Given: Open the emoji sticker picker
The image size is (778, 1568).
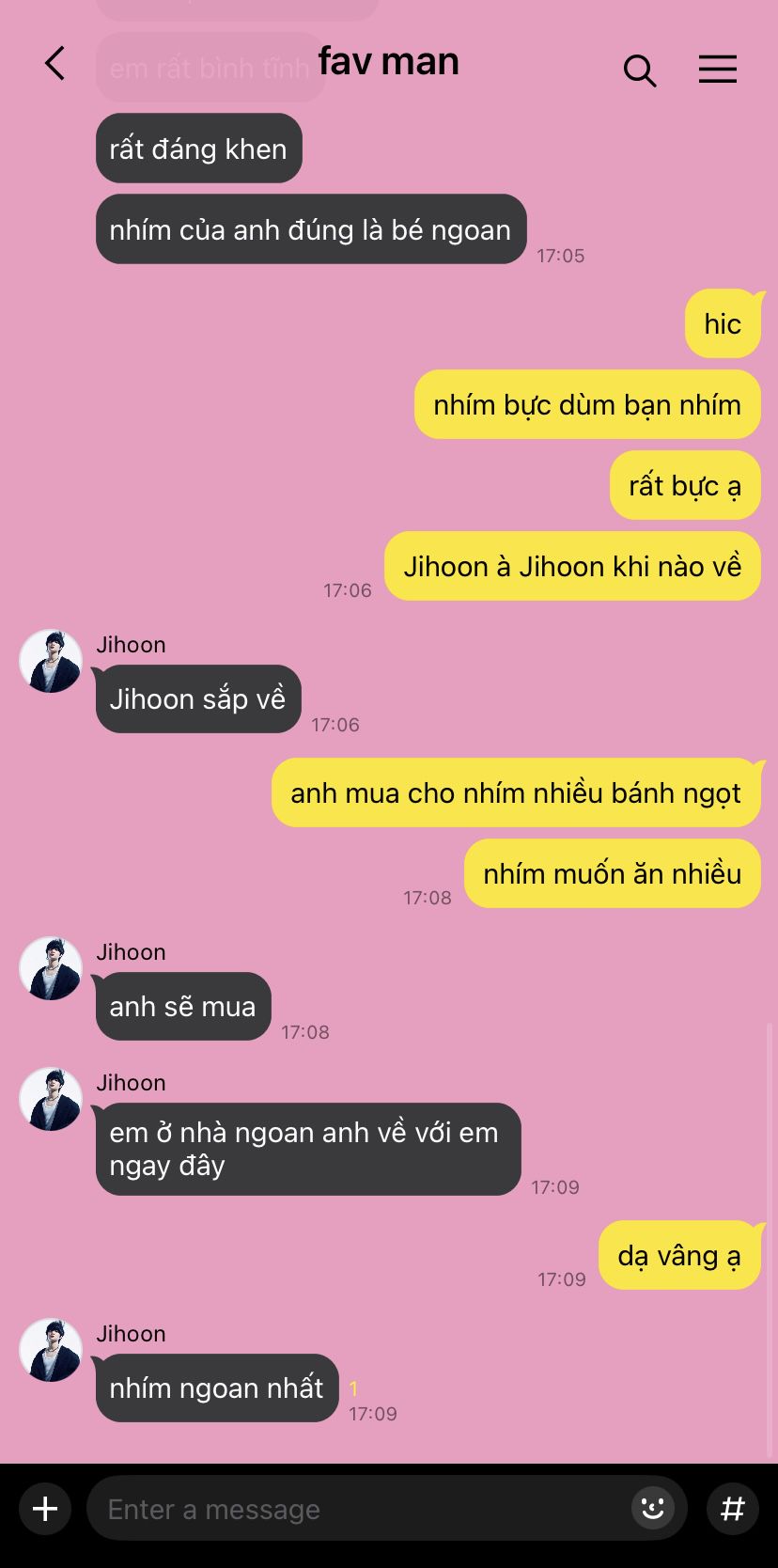Looking at the screenshot, I should 652,1509.
